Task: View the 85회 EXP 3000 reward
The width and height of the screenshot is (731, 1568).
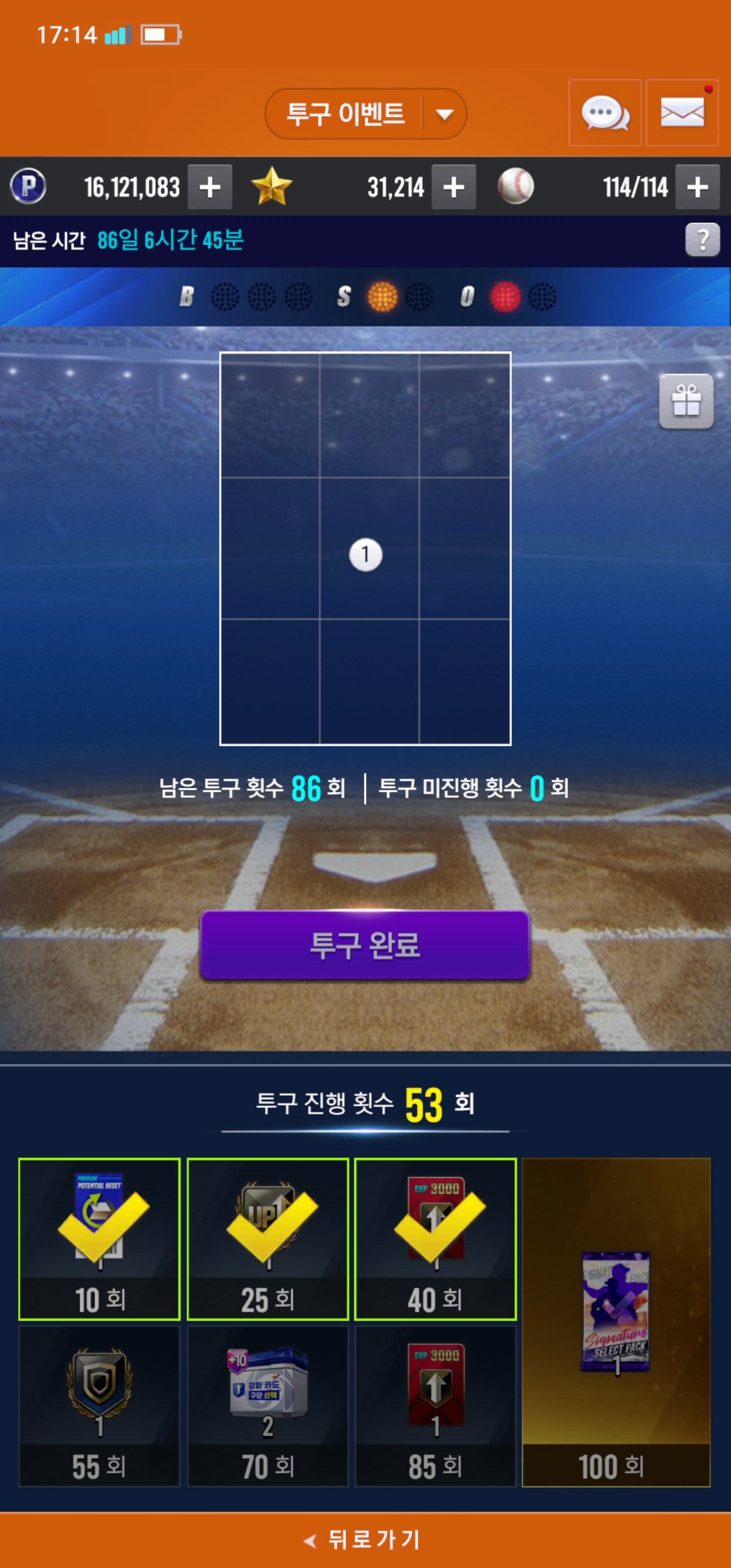Action: [435, 1406]
